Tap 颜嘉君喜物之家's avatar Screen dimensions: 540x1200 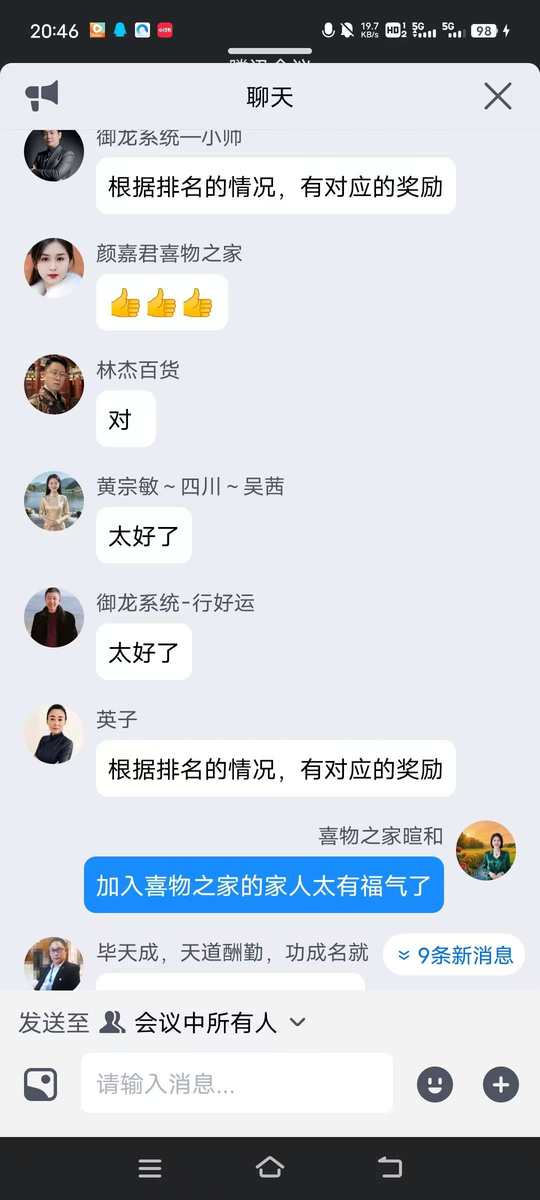tap(54, 268)
